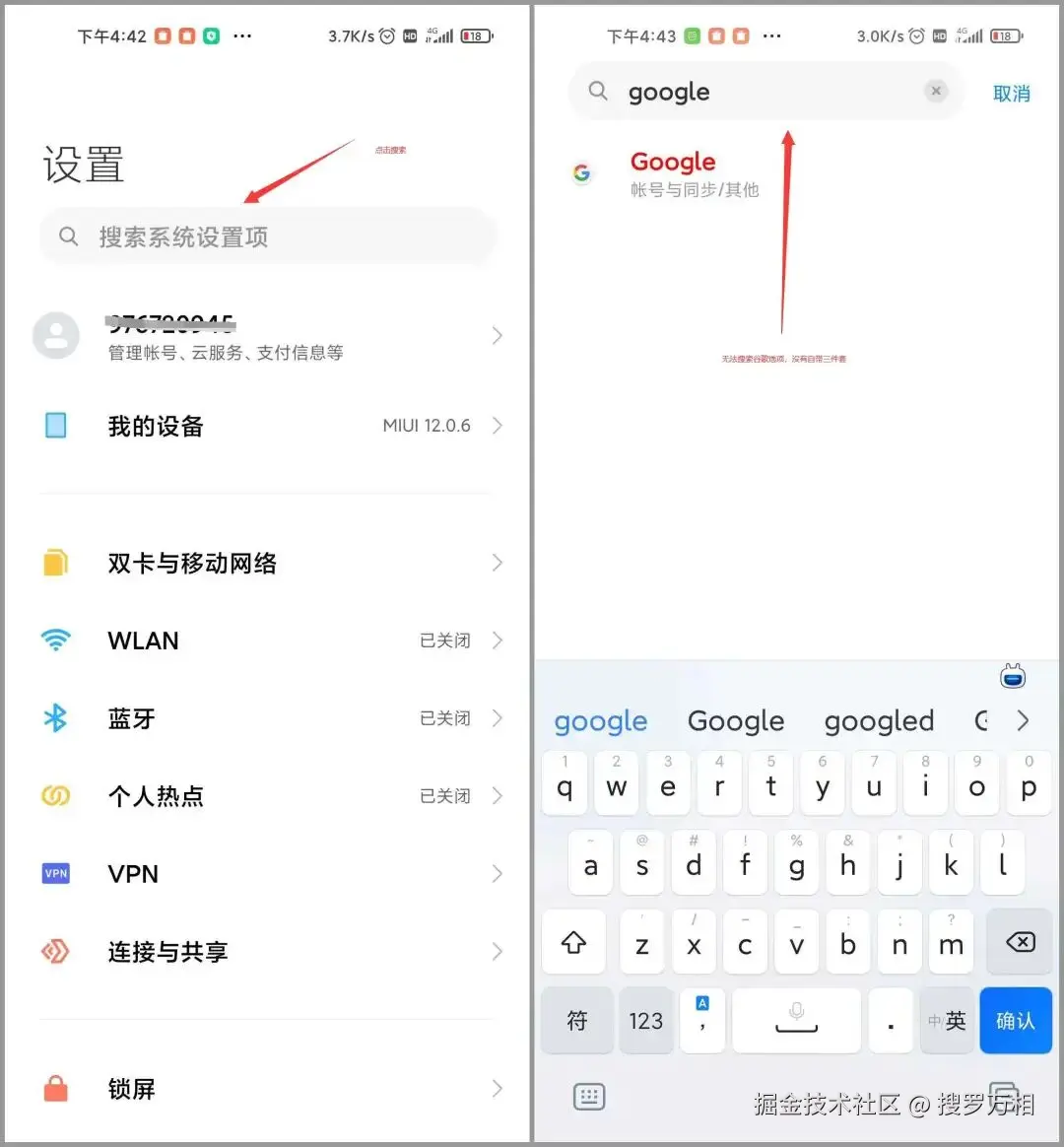Select the 'googled' word suggestion
1064x1147 pixels.
click(x=879, y=720)
